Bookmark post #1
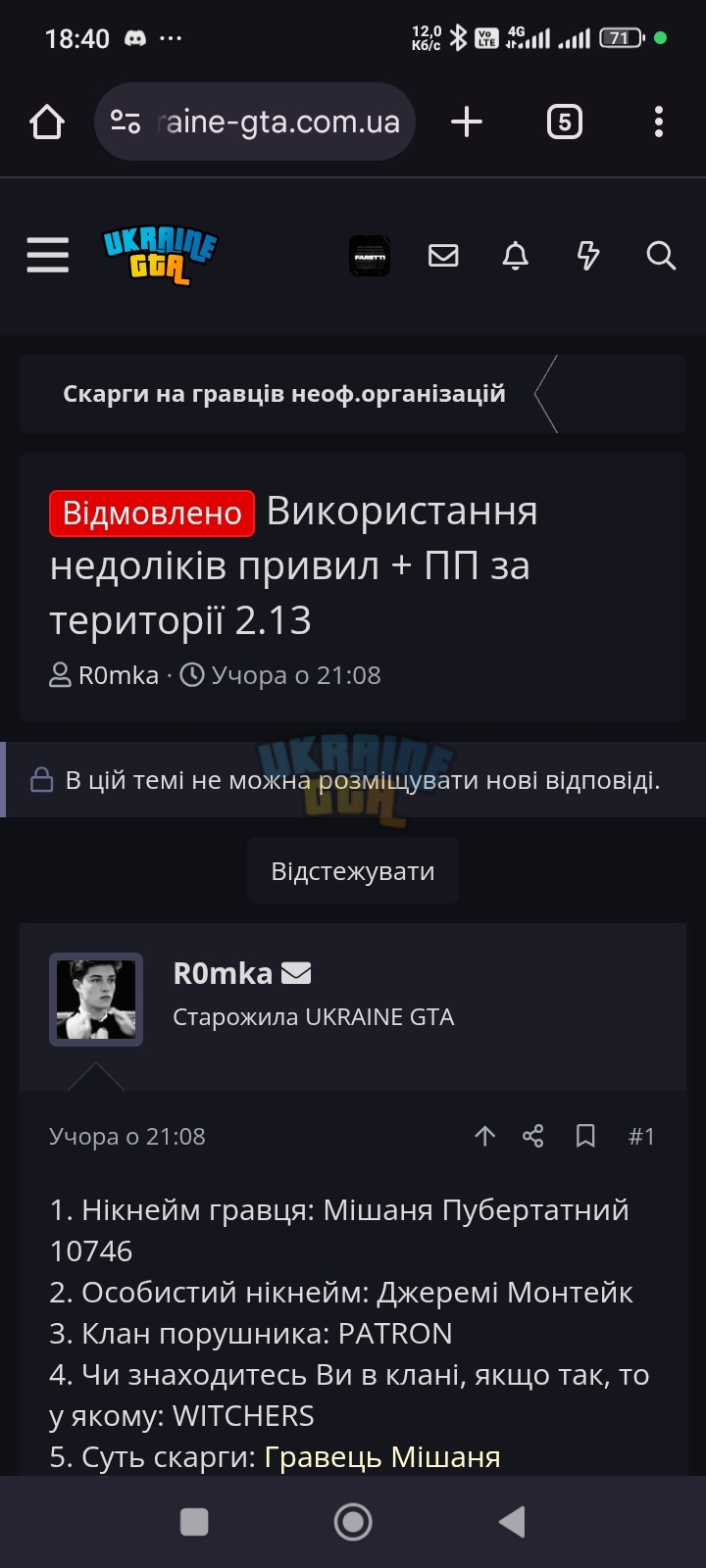 click(x=585, y=1136)
